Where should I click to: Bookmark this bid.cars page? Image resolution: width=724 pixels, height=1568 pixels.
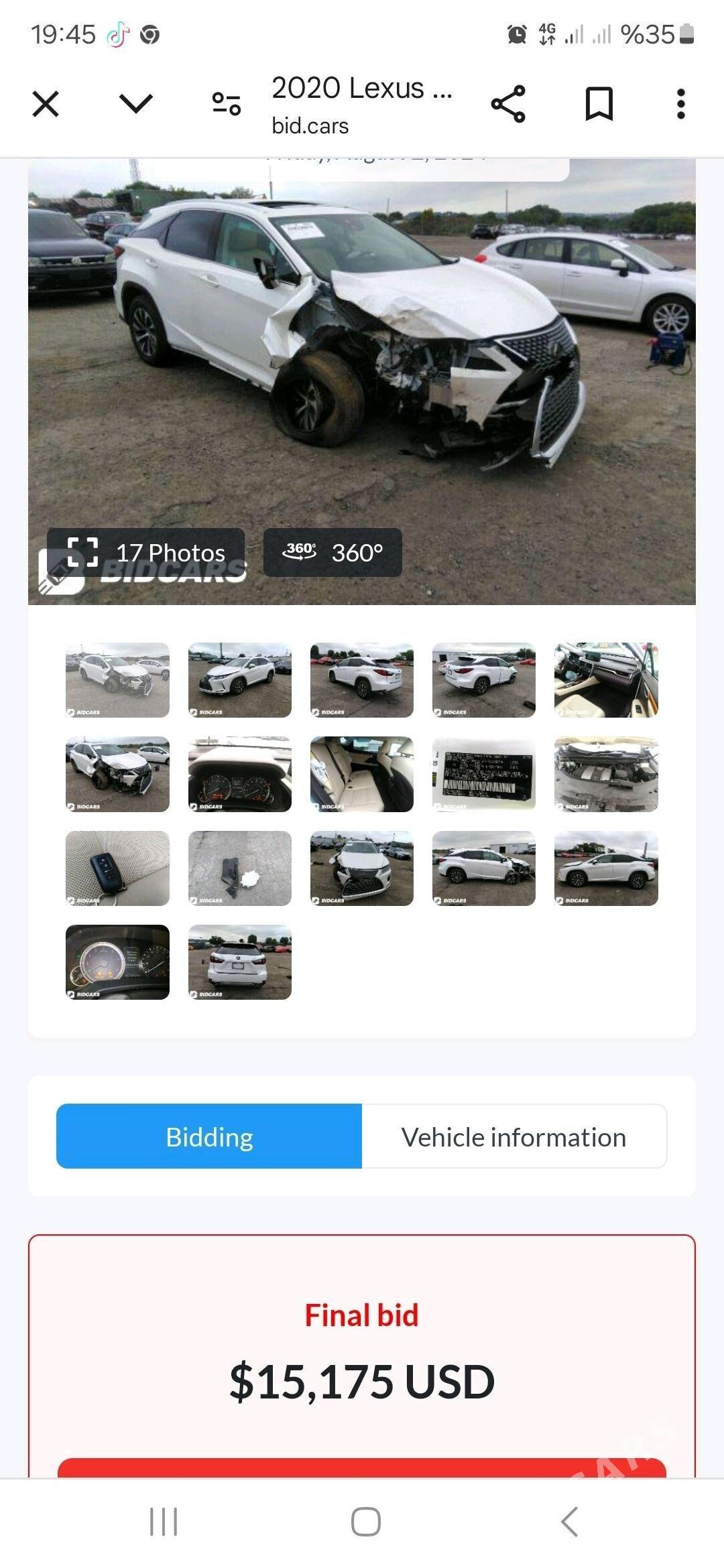point(599,104)
